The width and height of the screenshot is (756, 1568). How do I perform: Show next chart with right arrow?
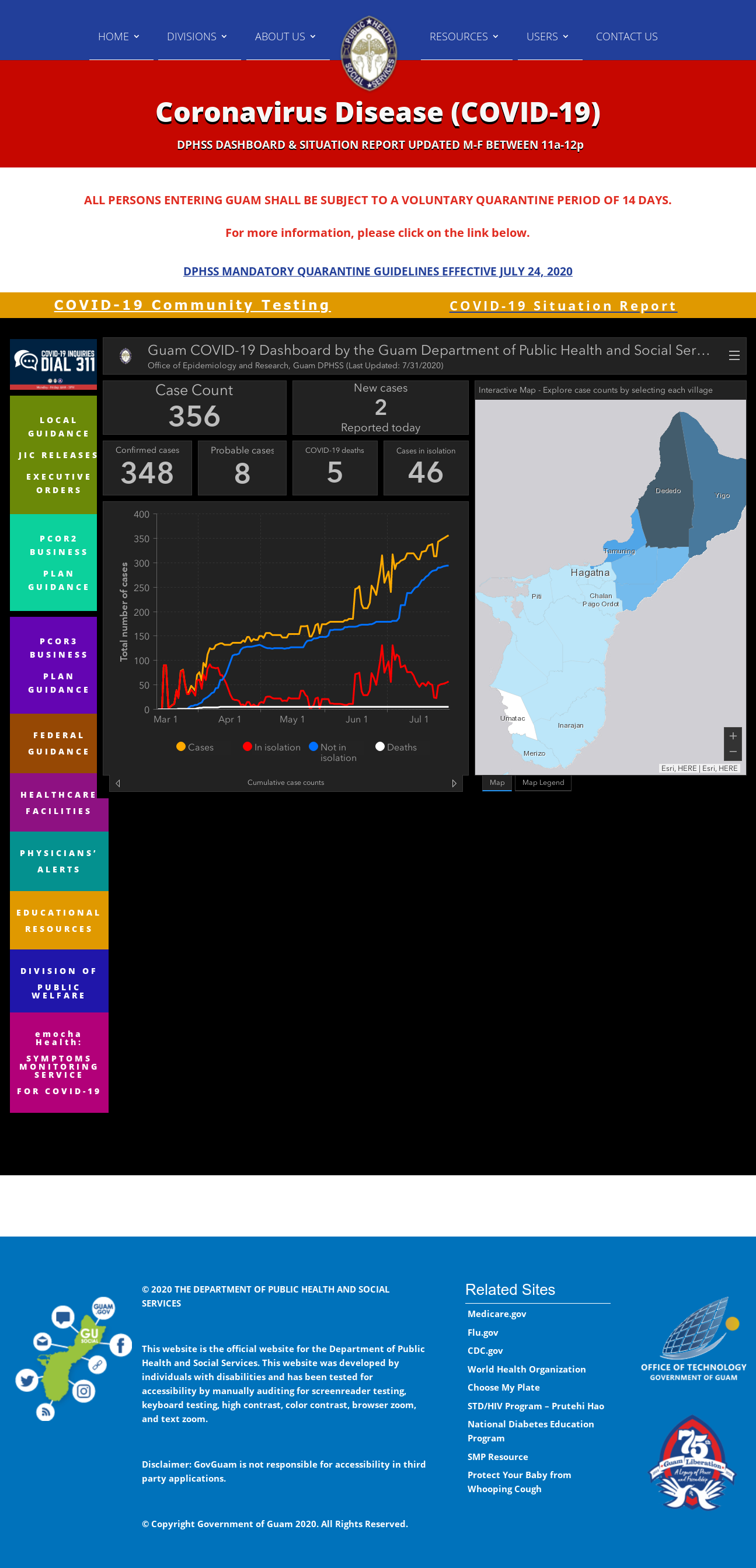click(454, 783)
